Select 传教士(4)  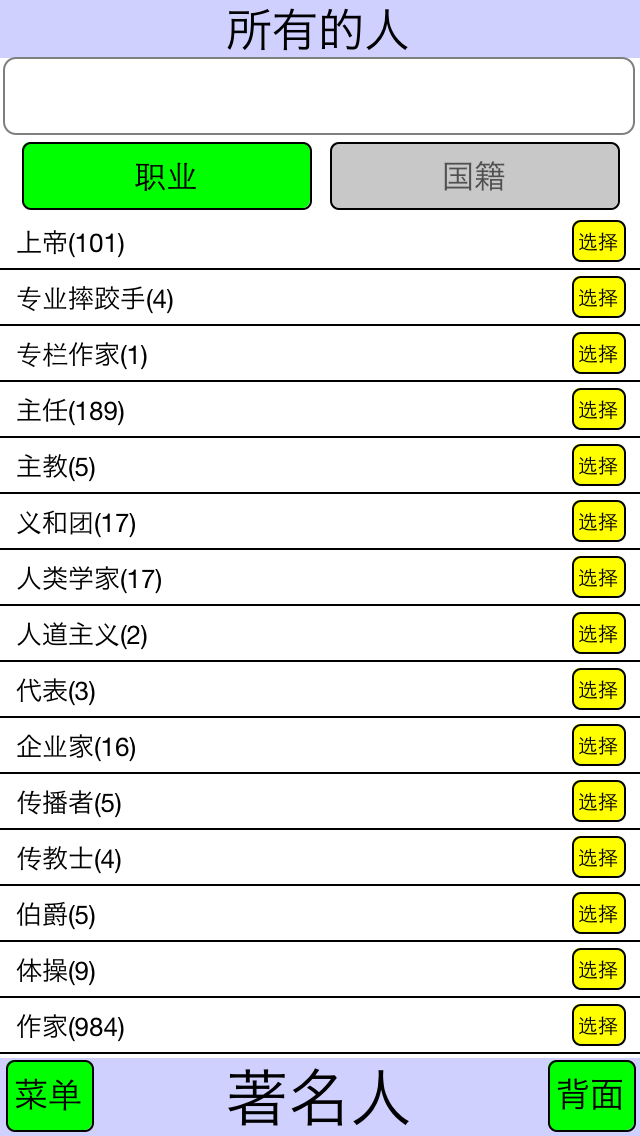pos(599,858)
